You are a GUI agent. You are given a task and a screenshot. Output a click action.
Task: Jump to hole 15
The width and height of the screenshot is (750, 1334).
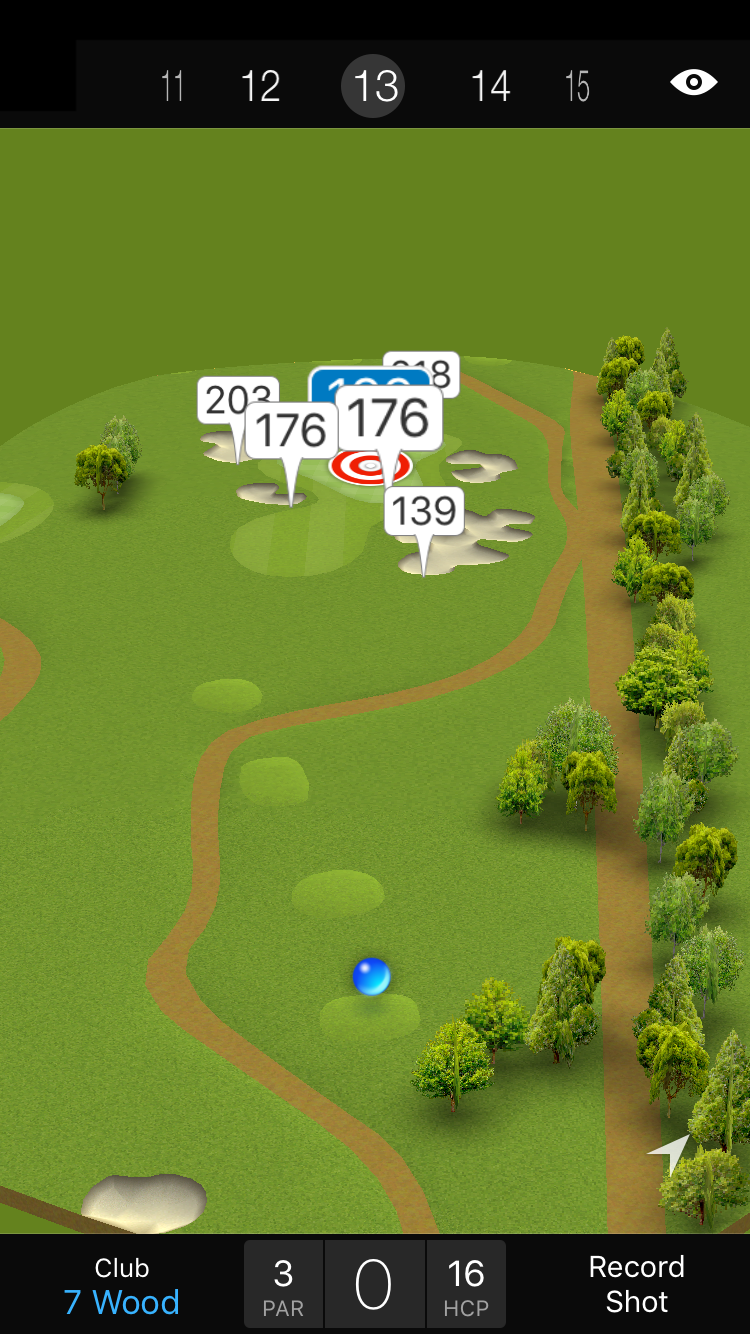[x=577, y=87]
